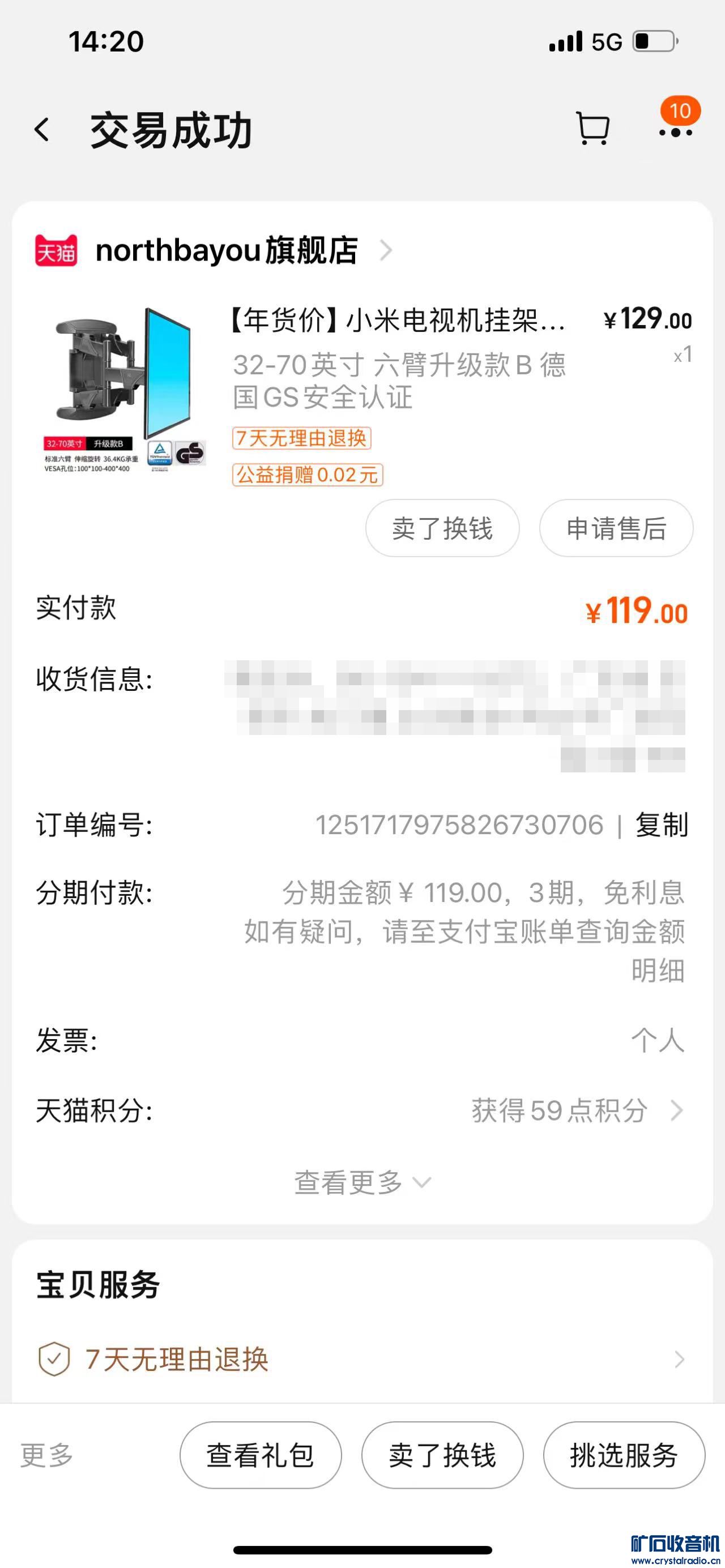The width and height of the screenshot is (725, 1568).
Task: Choose services with 挑选服务
Action: click(x=624, y=1455)
